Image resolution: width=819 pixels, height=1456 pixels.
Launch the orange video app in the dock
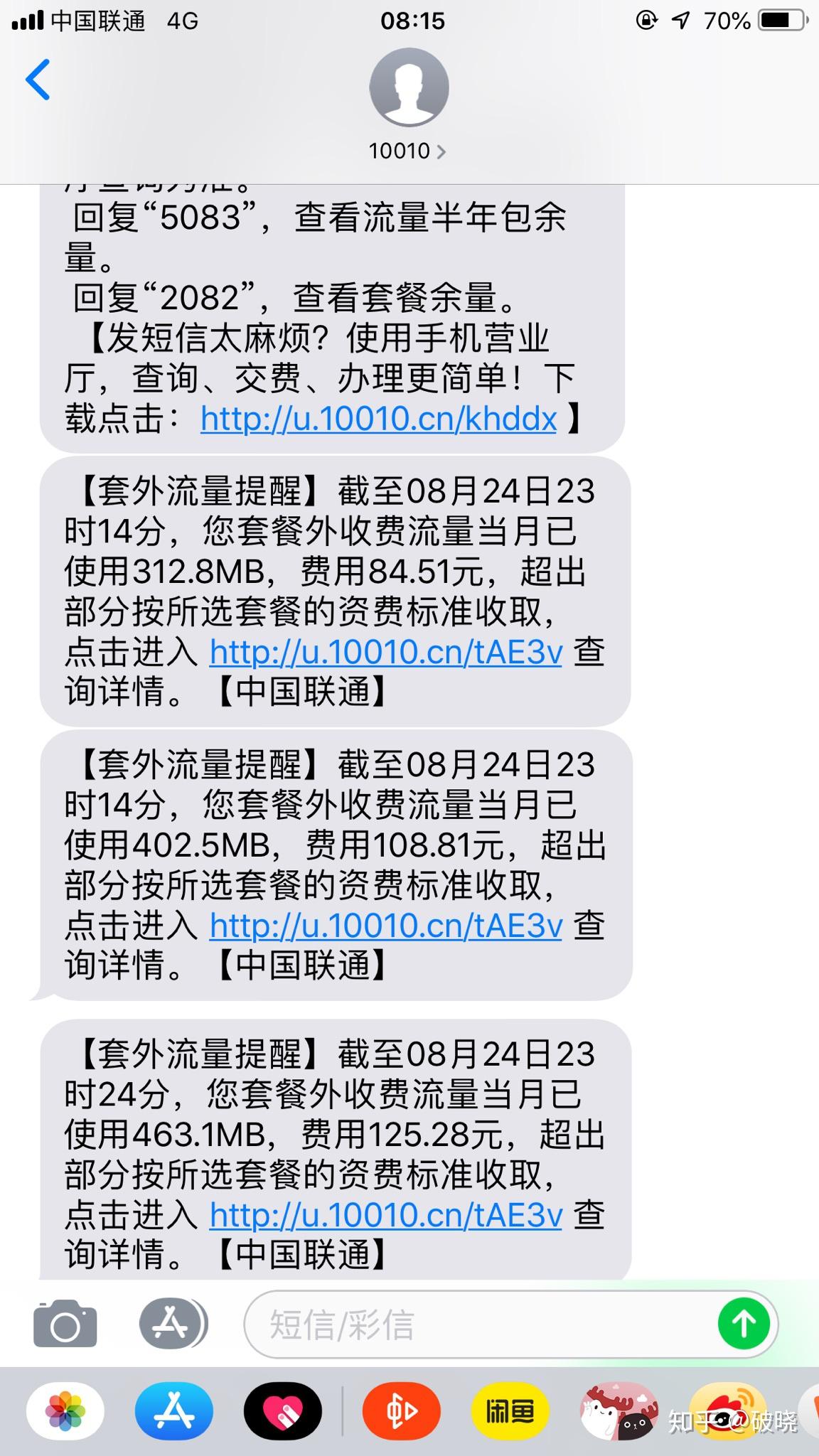point(400,1413)
